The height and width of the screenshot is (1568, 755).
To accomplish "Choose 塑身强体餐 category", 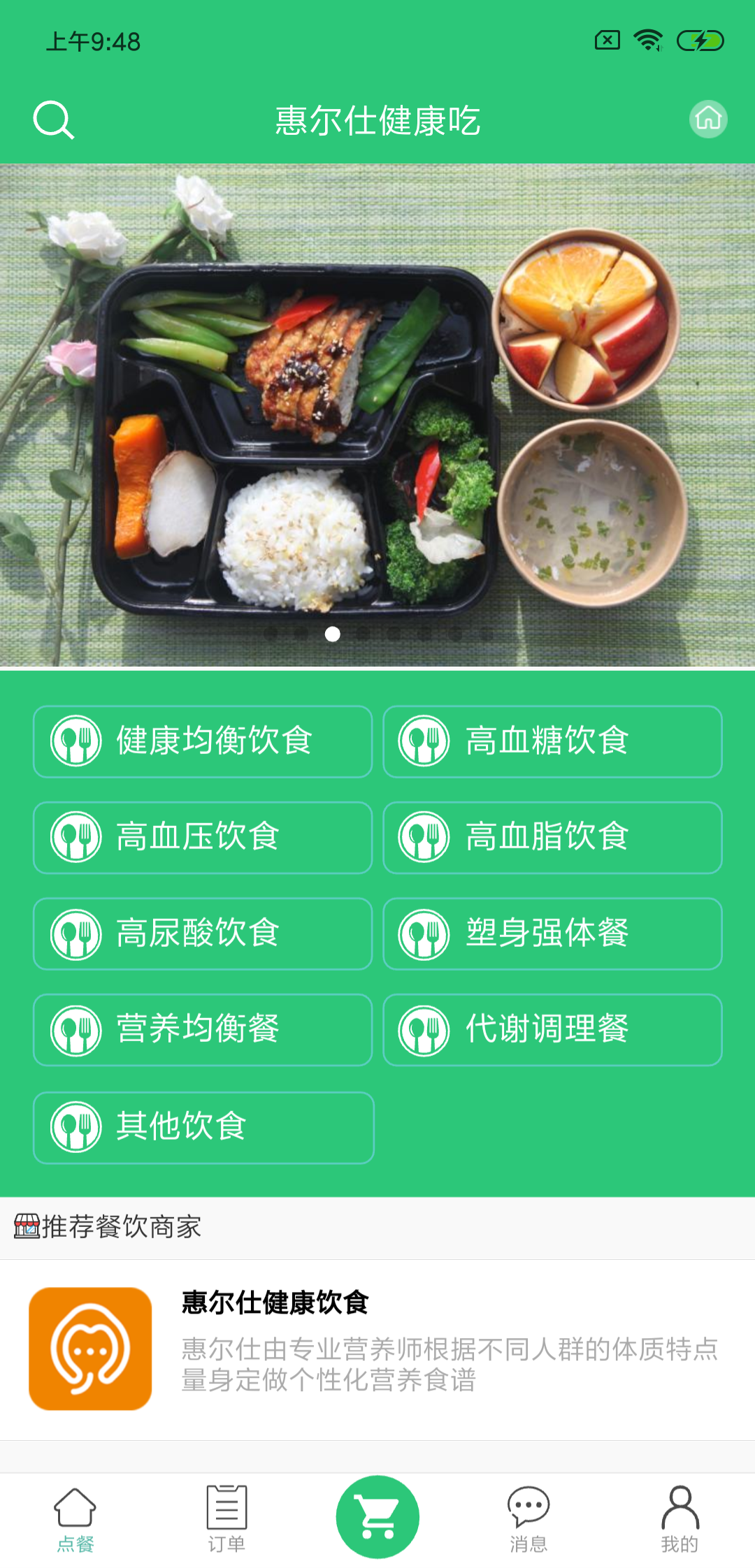I will click(552, 934).
